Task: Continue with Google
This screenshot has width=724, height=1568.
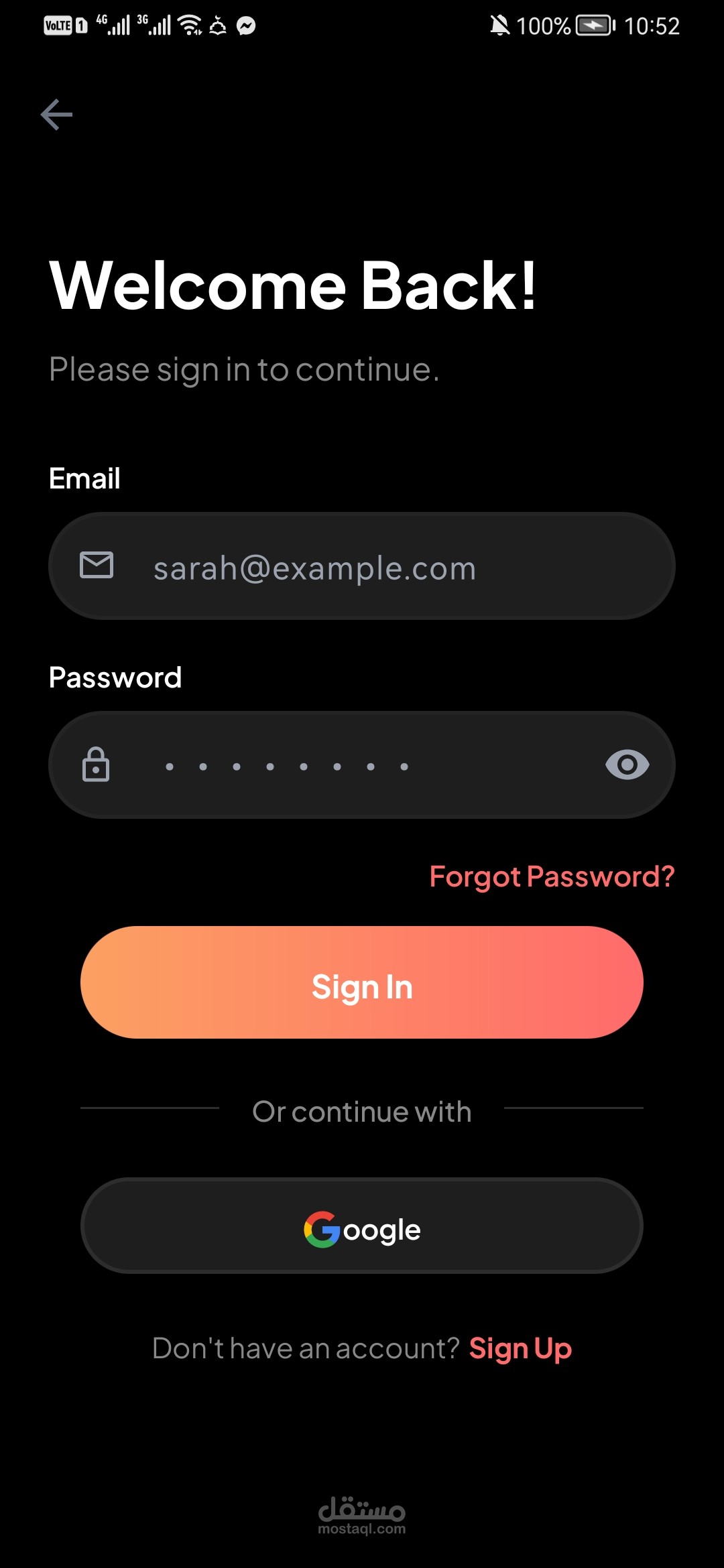Action: point(362,1226)
